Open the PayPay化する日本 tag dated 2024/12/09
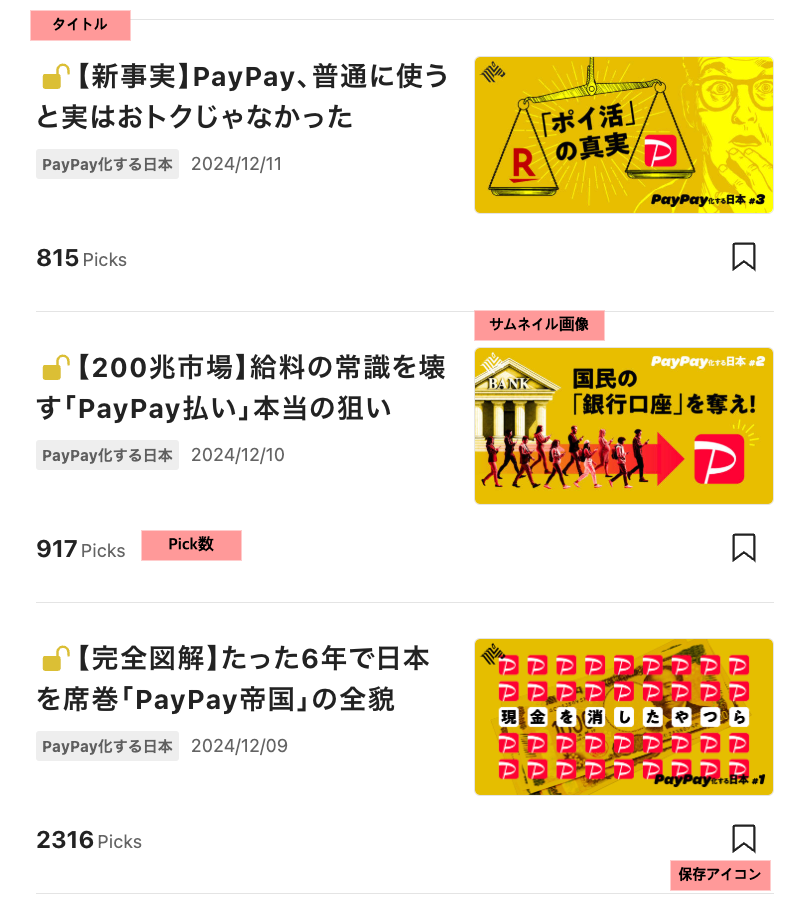Screen dimensions: 800x916 tap(108, 746)
